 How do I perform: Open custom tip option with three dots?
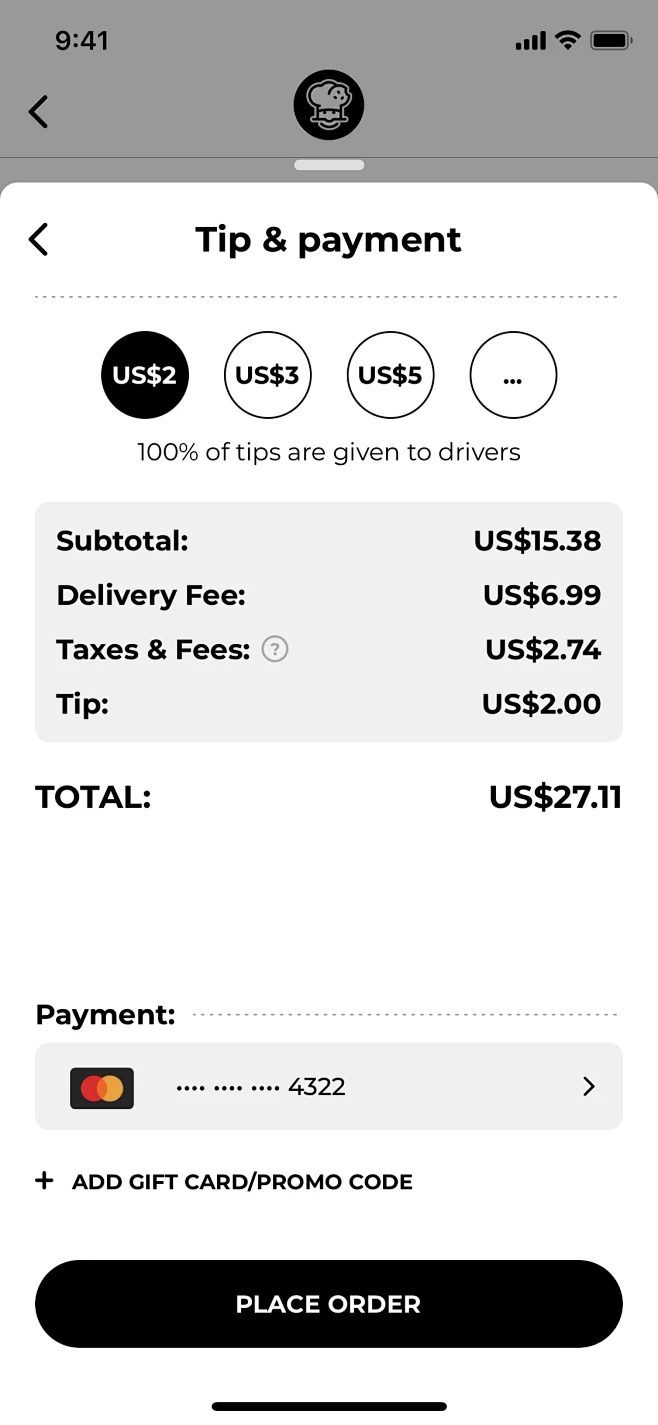tap(513, 375)
